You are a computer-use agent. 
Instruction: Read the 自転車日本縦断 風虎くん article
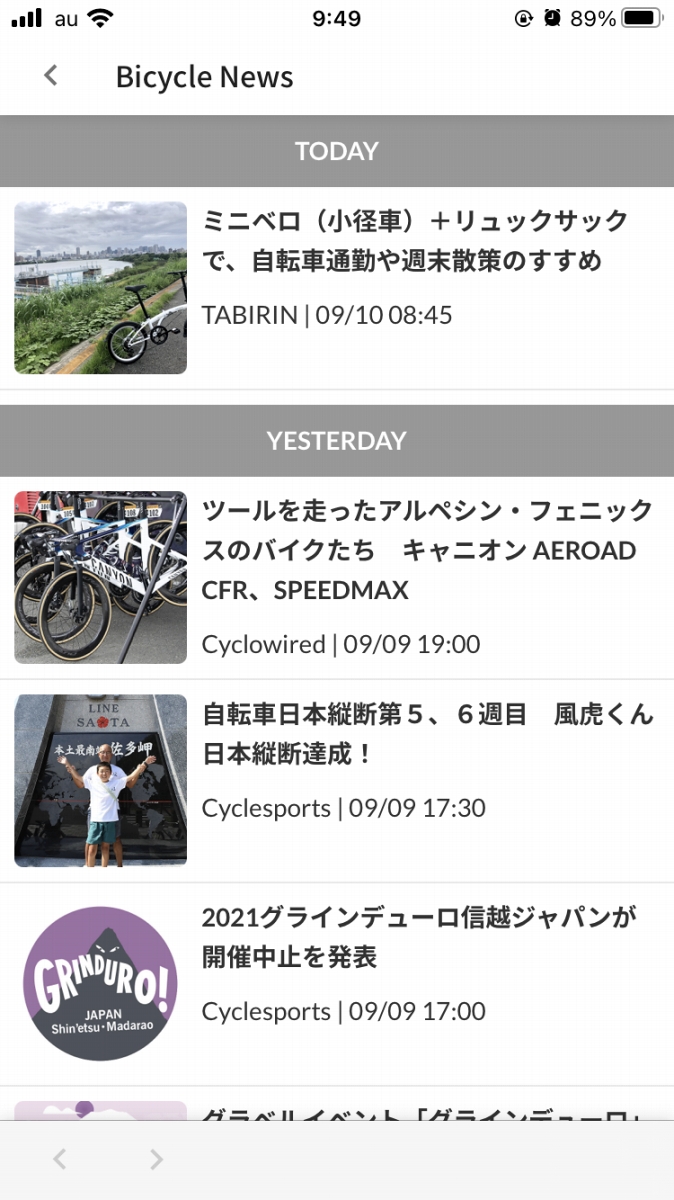point(337,781)
